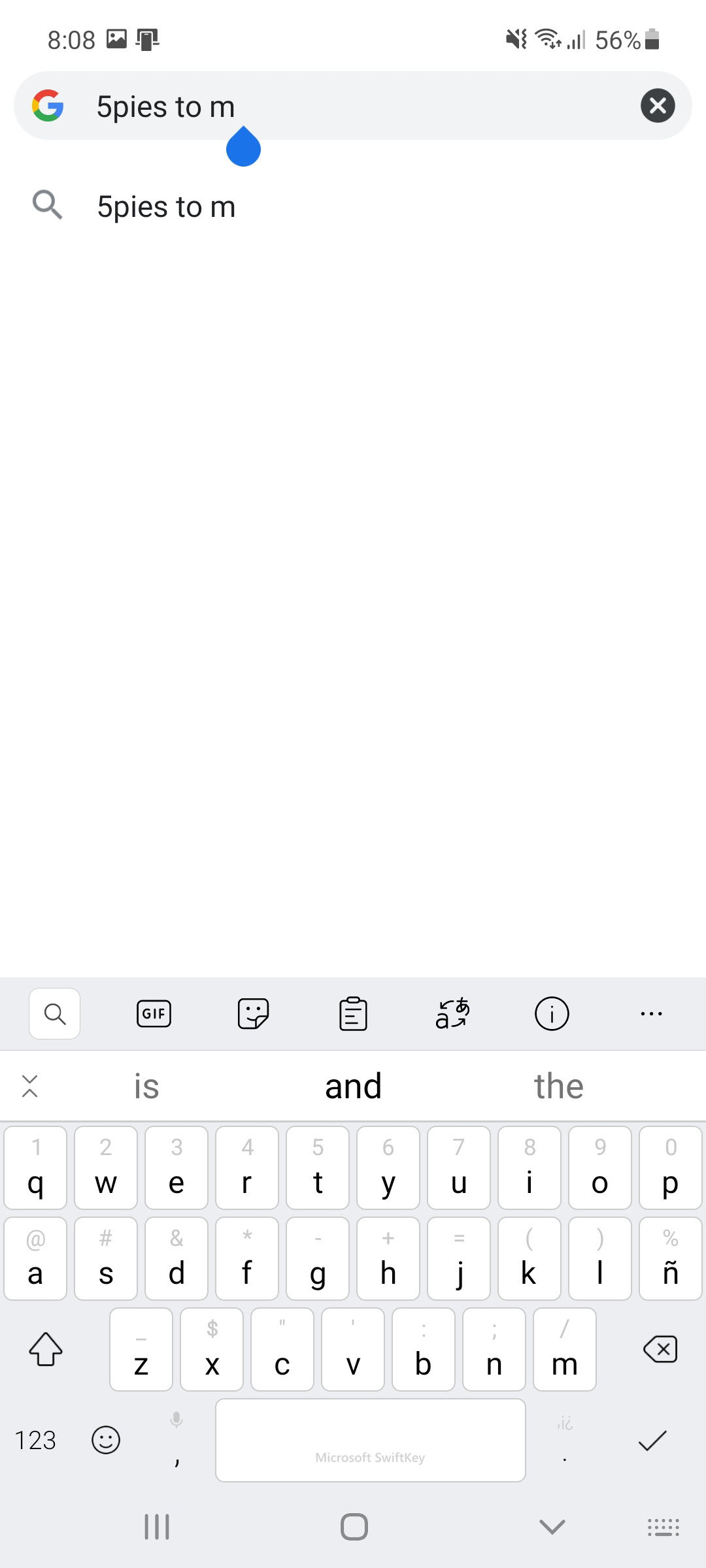The image size is (706, 1568).
Task: Tap the backspace key
Action: [x=661, y=1349]
